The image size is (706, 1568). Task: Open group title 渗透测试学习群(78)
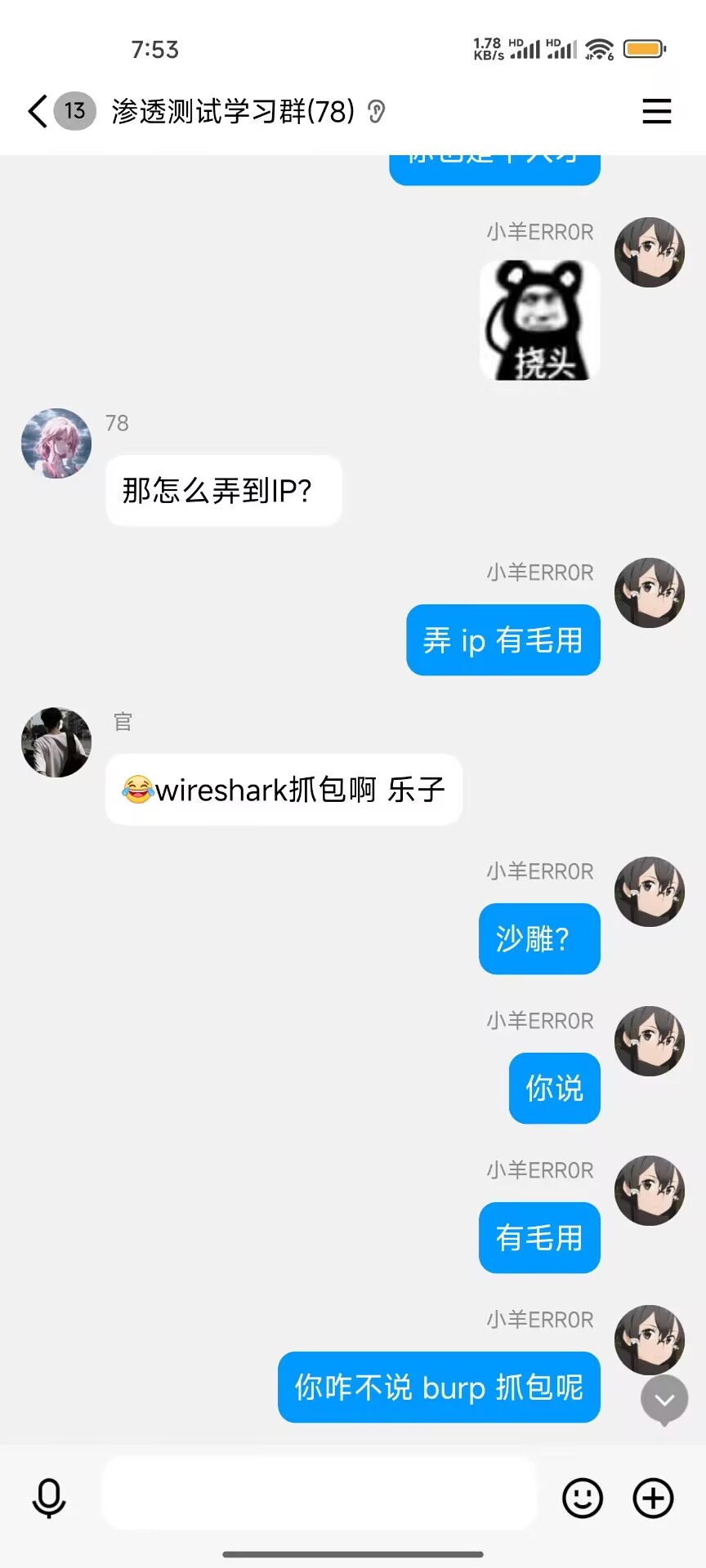tap(233, 111)
